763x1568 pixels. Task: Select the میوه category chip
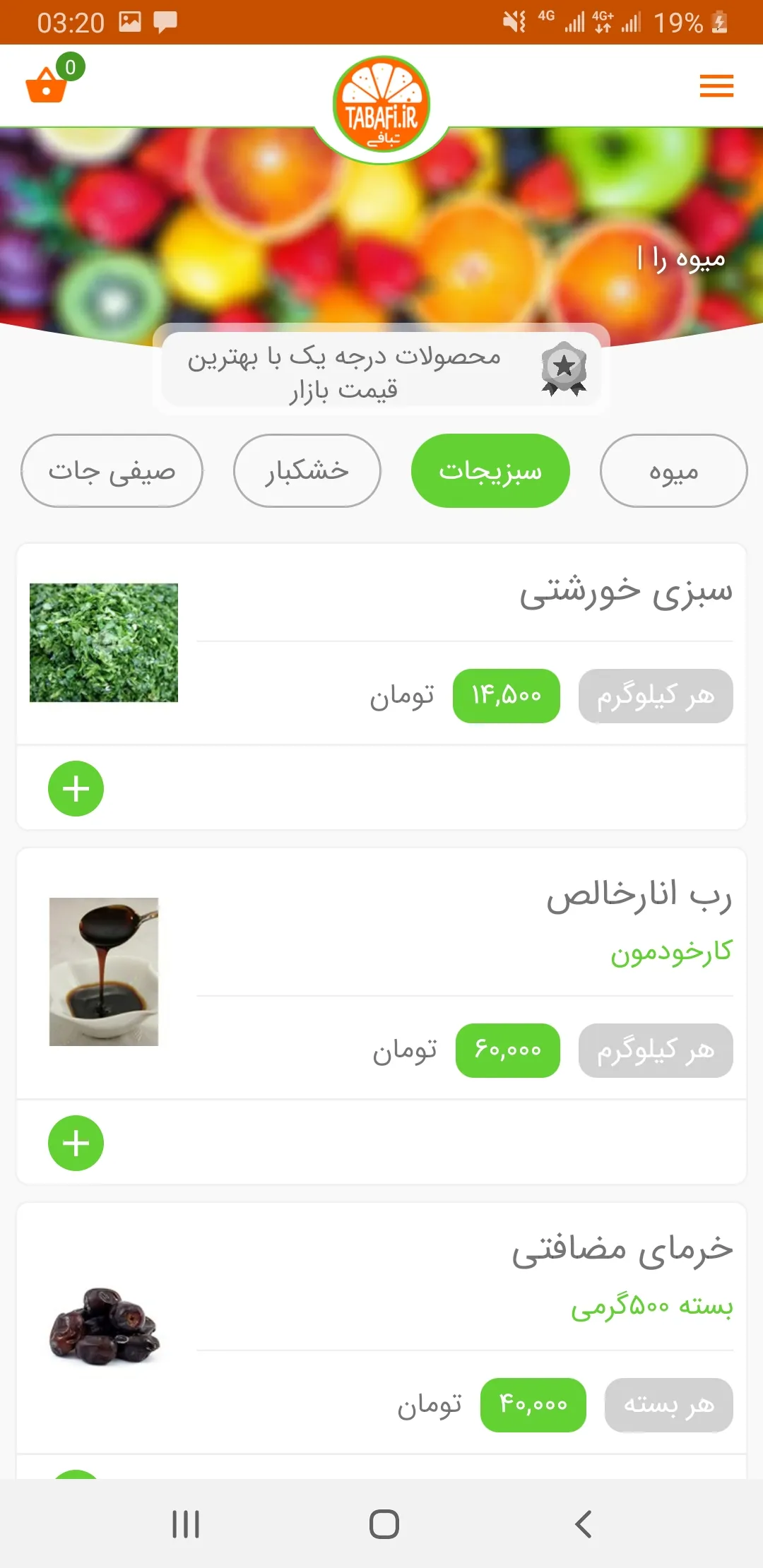coord(673,471)
